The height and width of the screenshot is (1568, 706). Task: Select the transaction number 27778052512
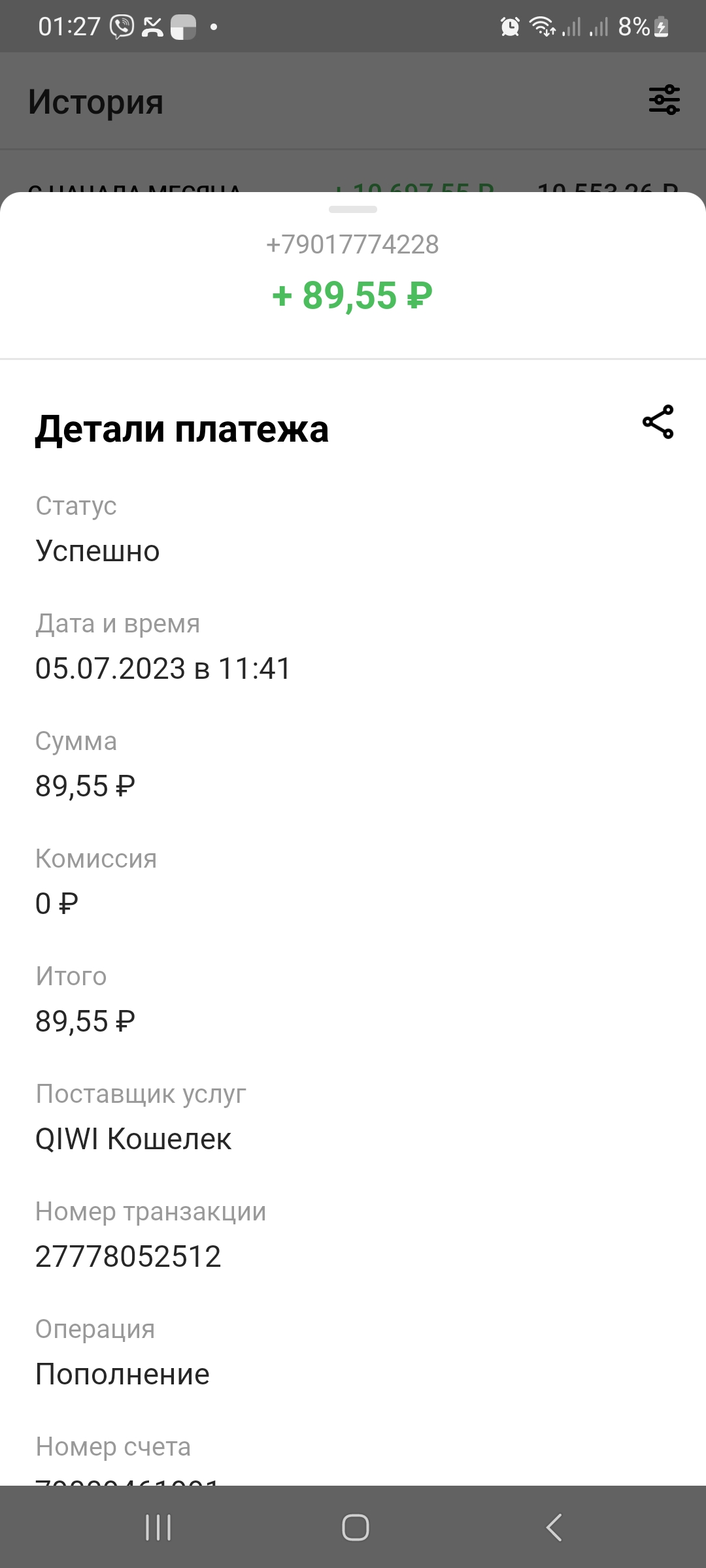[129, 1256]
